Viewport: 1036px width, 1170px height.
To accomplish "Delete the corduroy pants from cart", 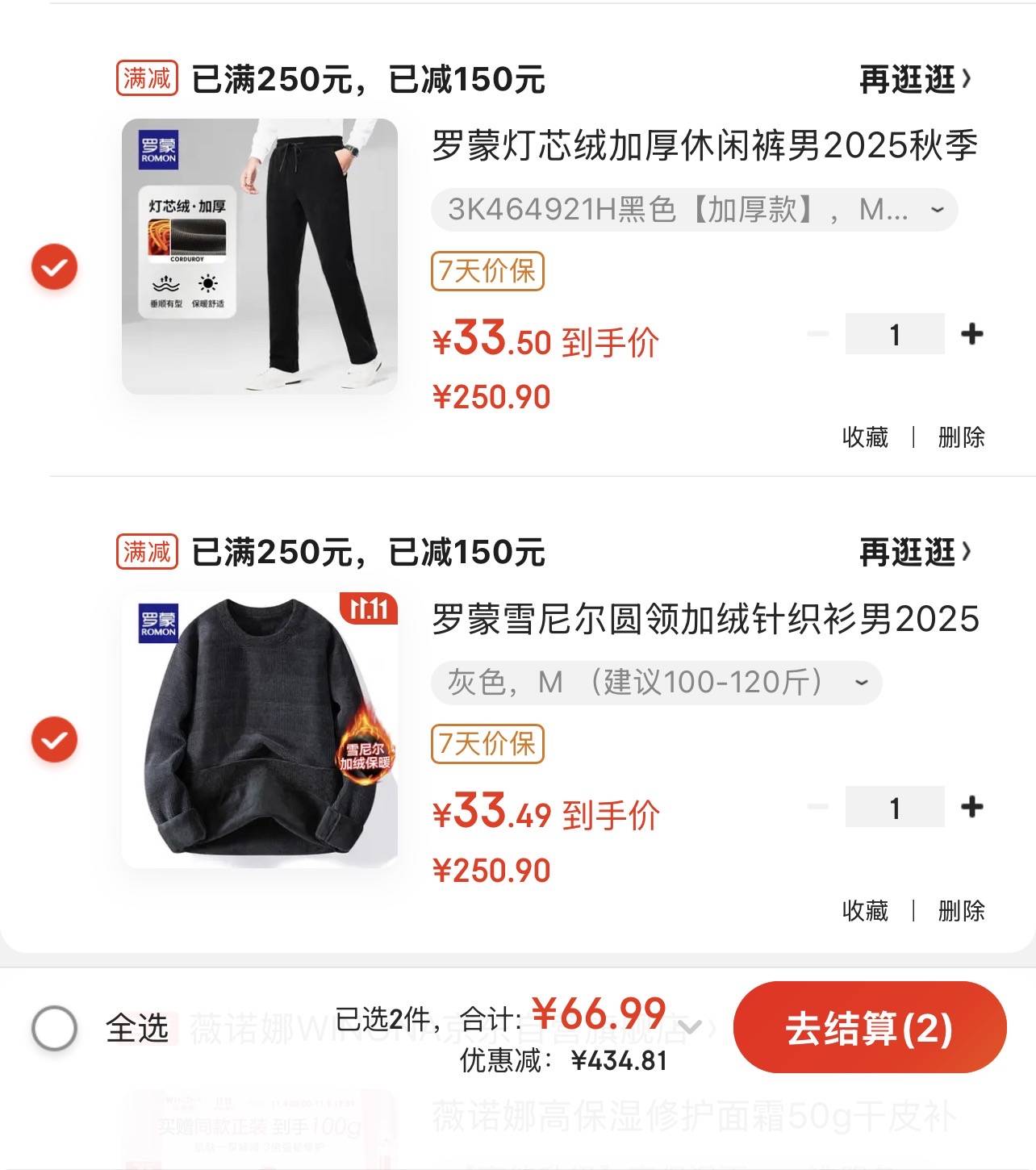I will tap(961, 437).
